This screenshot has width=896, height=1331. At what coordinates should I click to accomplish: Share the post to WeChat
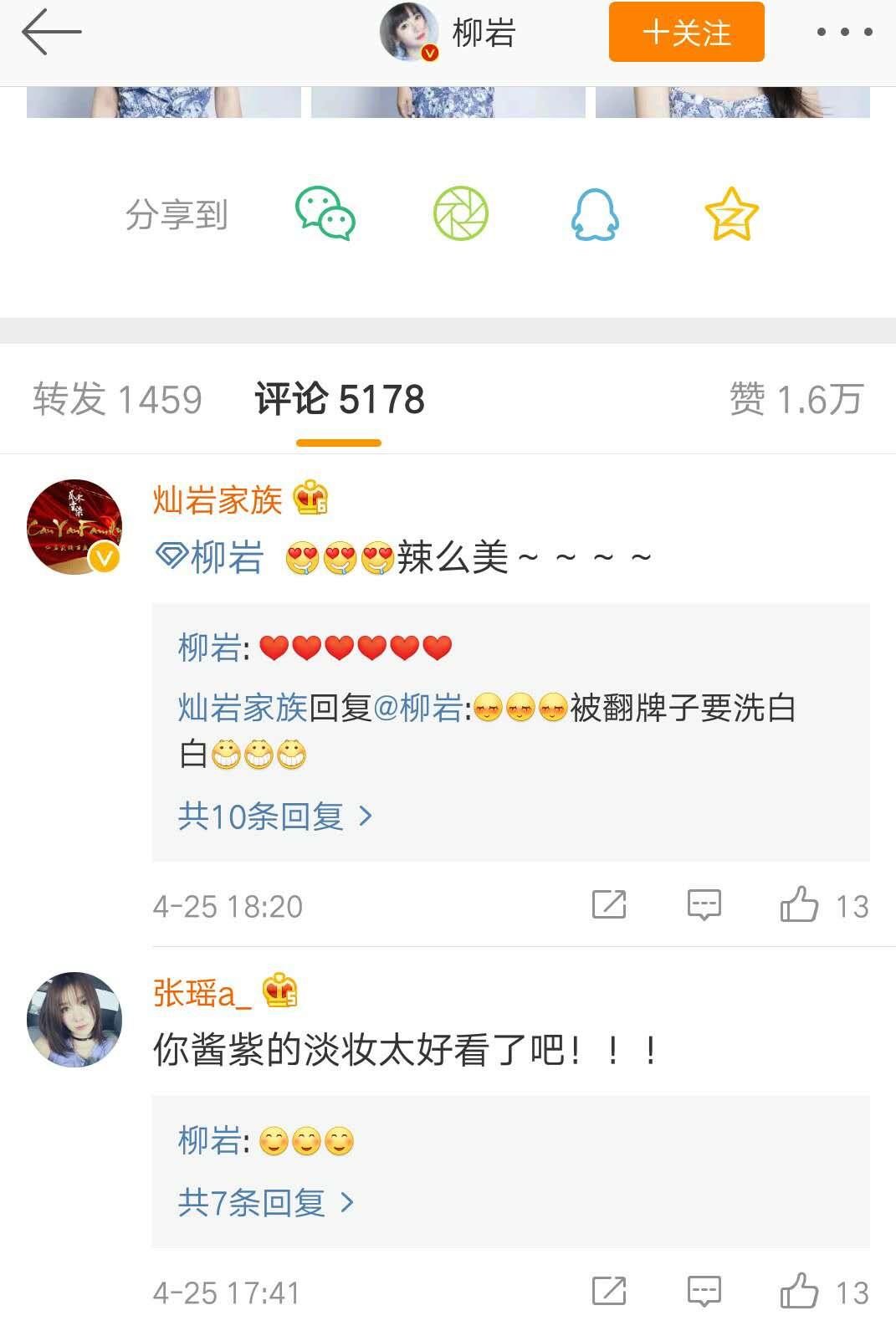(325, 214)
